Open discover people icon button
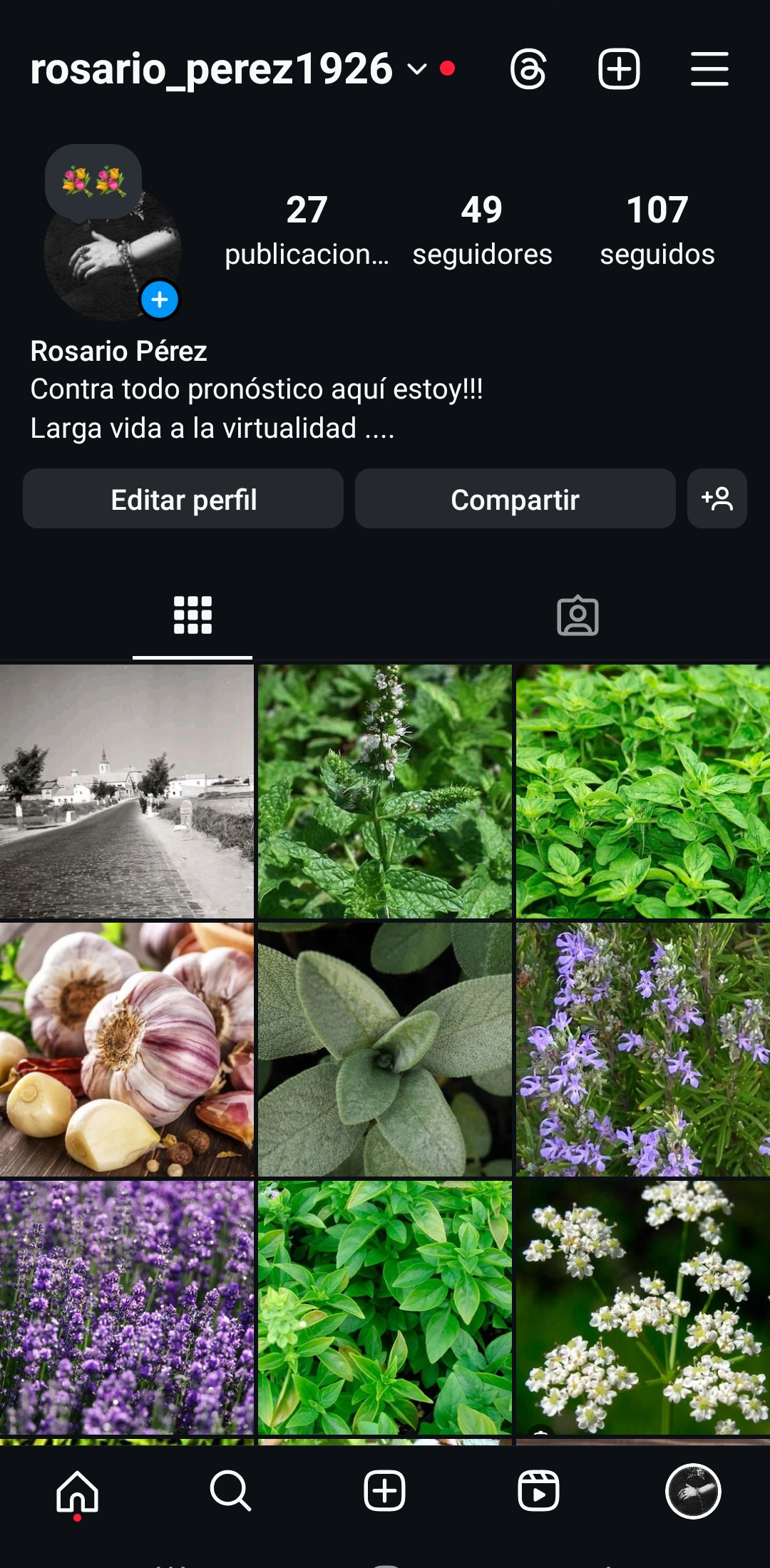Screen dimensions: 770x1568 pyautogui.click(x=717, y=499)
